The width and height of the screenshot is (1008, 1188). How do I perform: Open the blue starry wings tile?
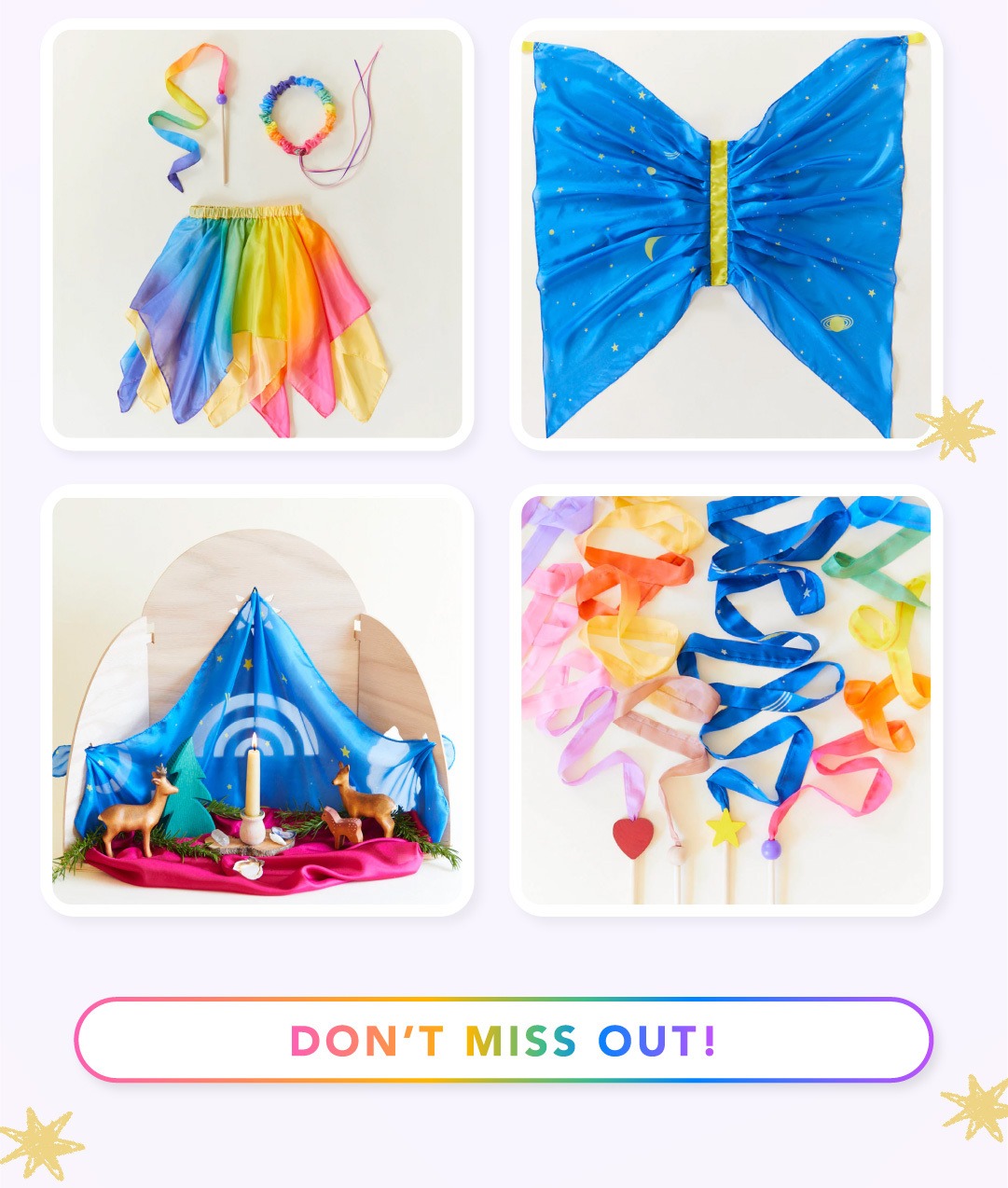point(725,234)
